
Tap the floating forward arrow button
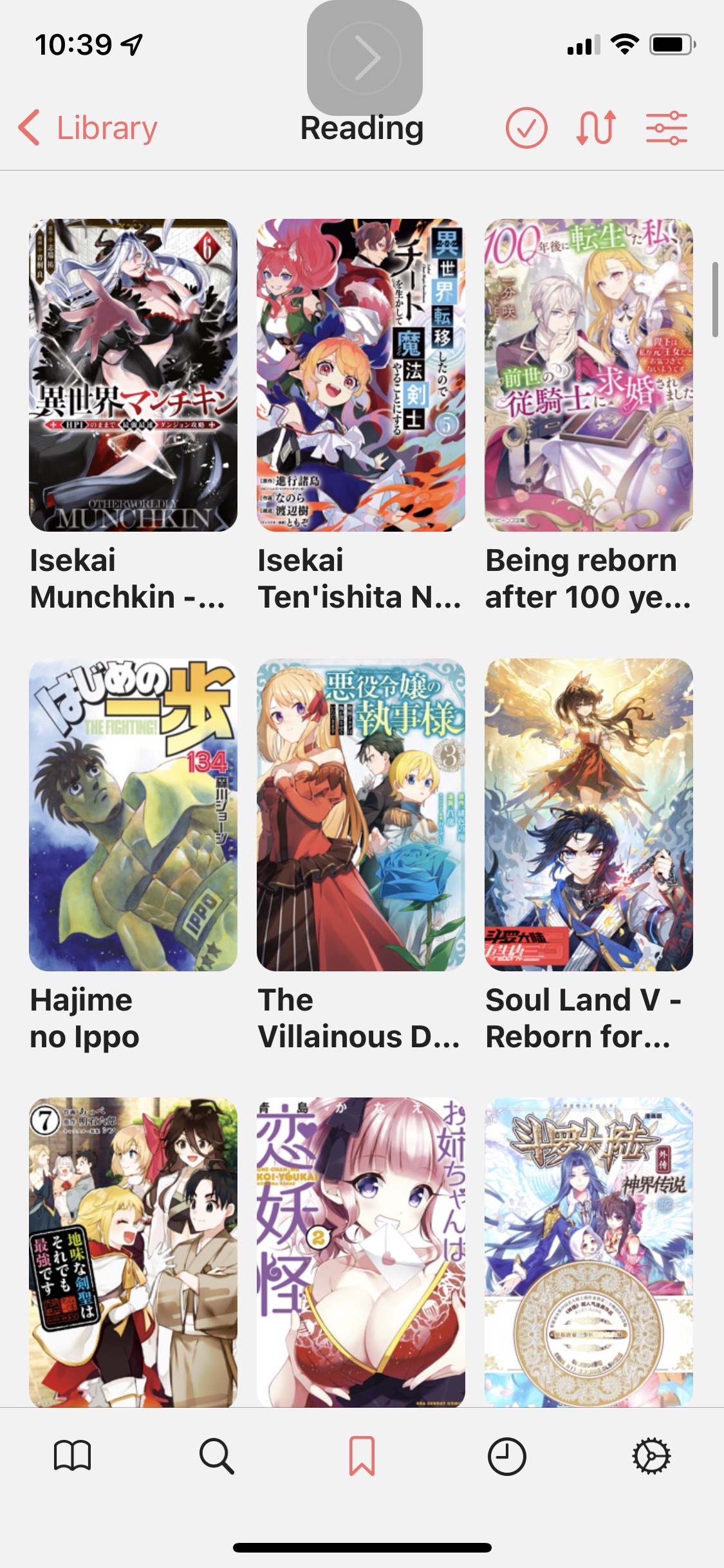[x=365, y=58]
